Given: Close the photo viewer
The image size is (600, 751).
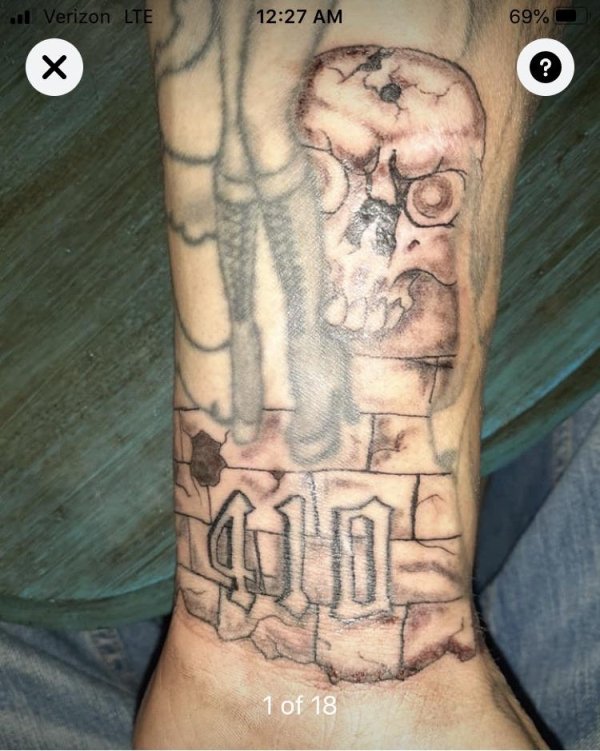Looking at the screenshot, I should (54, 68).
